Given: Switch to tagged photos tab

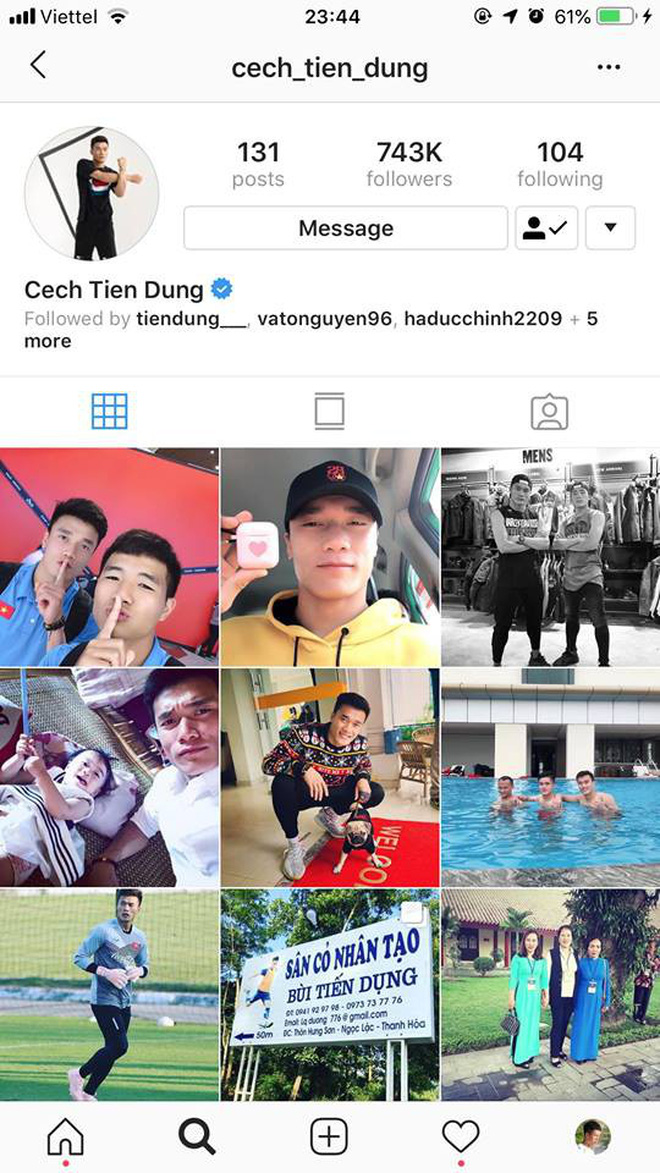Looking at the screenshot, I should click(549, 411).
